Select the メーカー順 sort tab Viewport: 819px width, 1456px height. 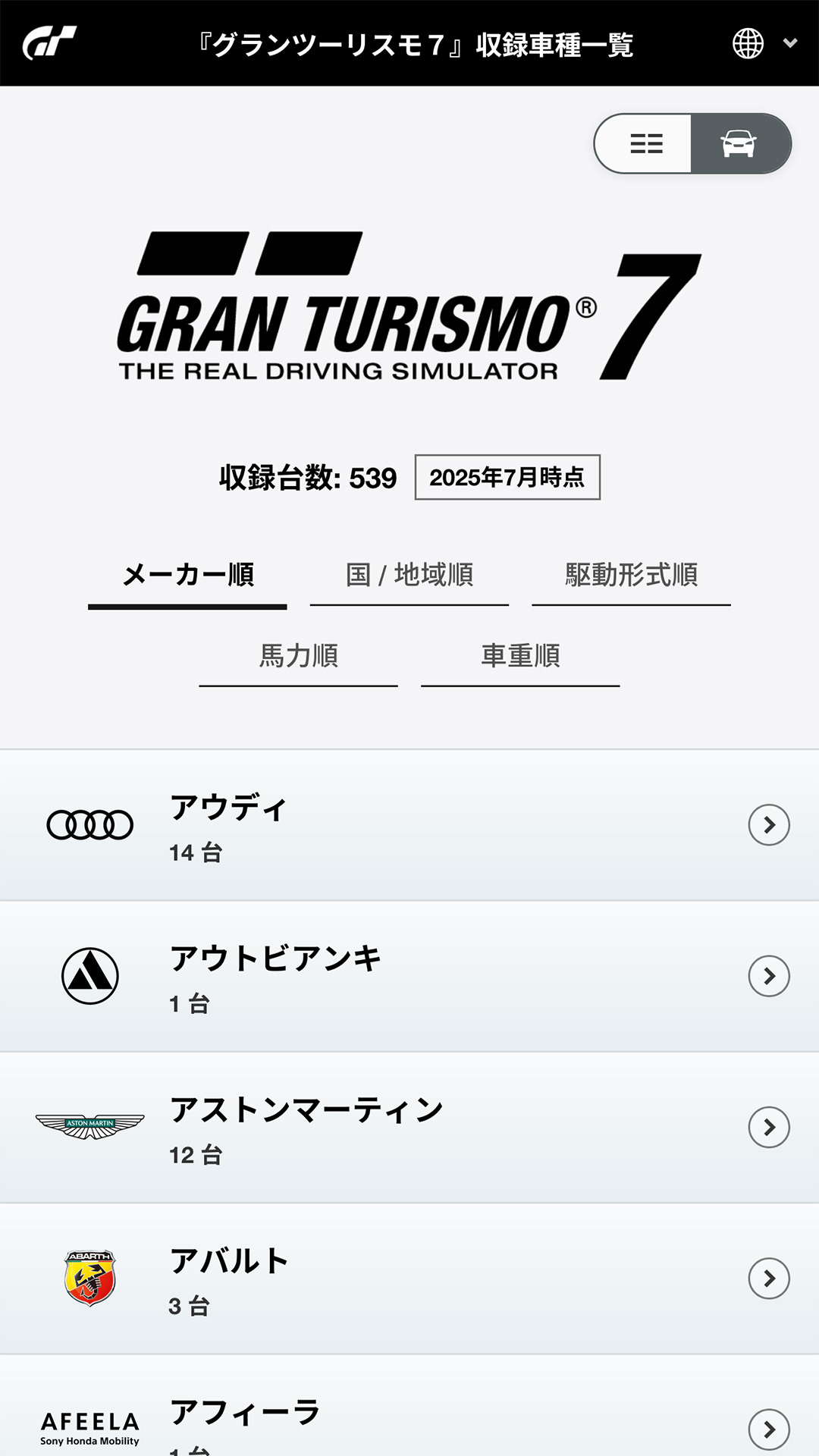click(x=187, y=576)
